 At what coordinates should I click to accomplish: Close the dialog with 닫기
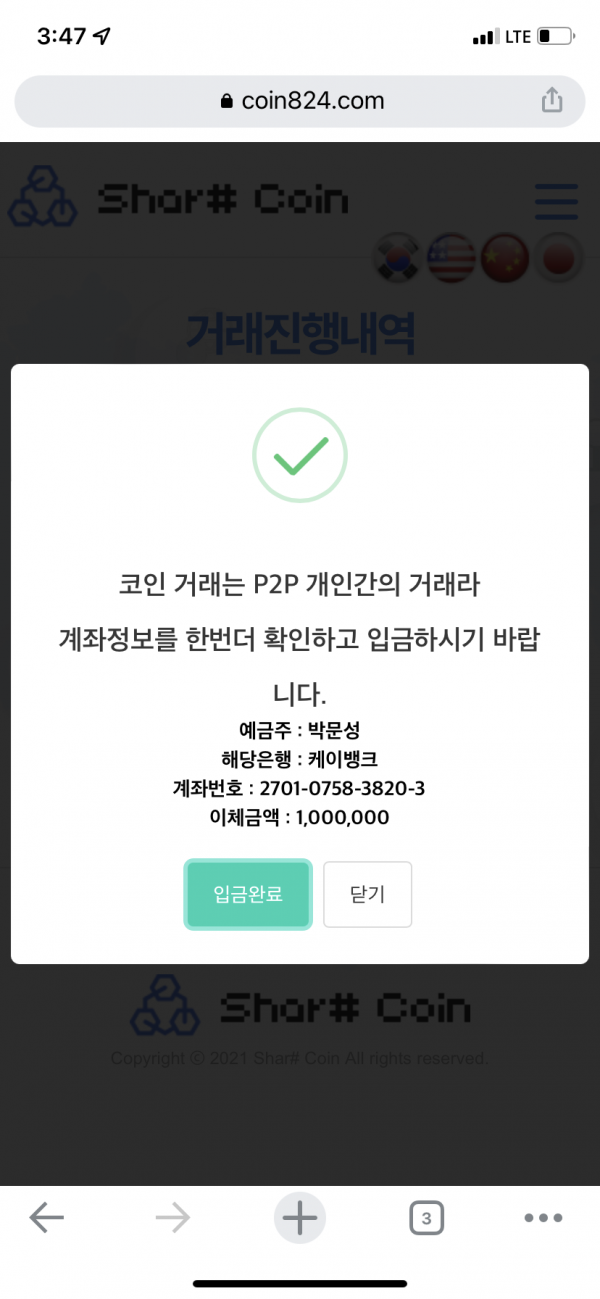[x=367, y=894]
